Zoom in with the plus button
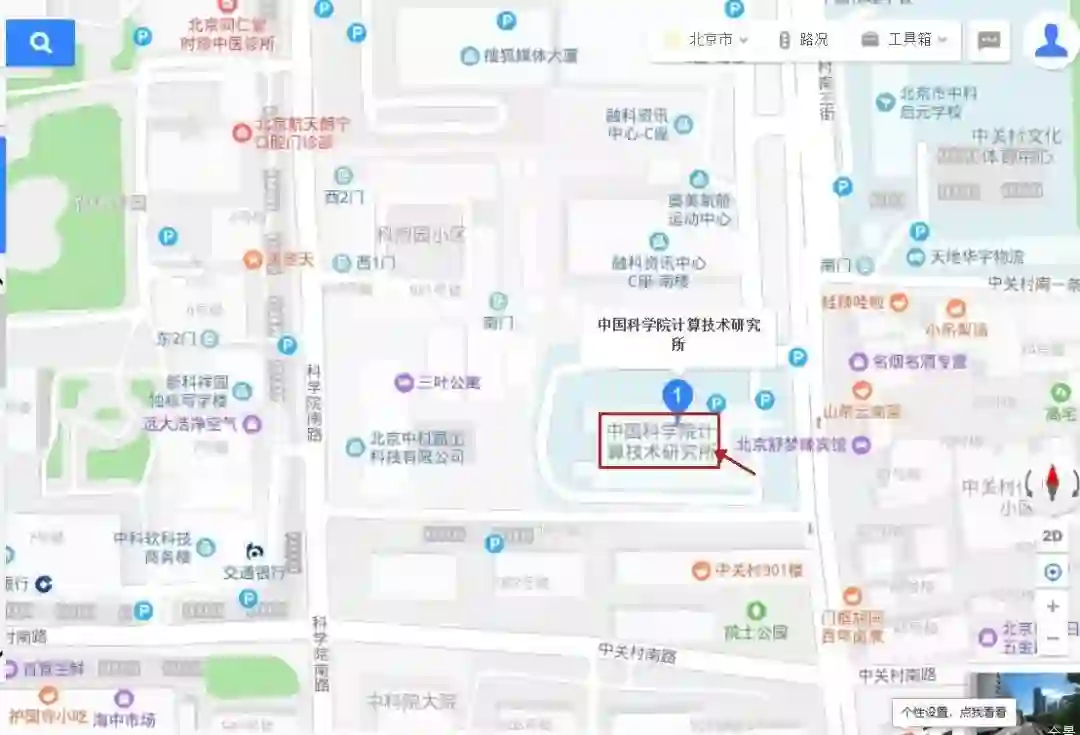Viewport: 1080px width, 735px height. point(1052,606)
